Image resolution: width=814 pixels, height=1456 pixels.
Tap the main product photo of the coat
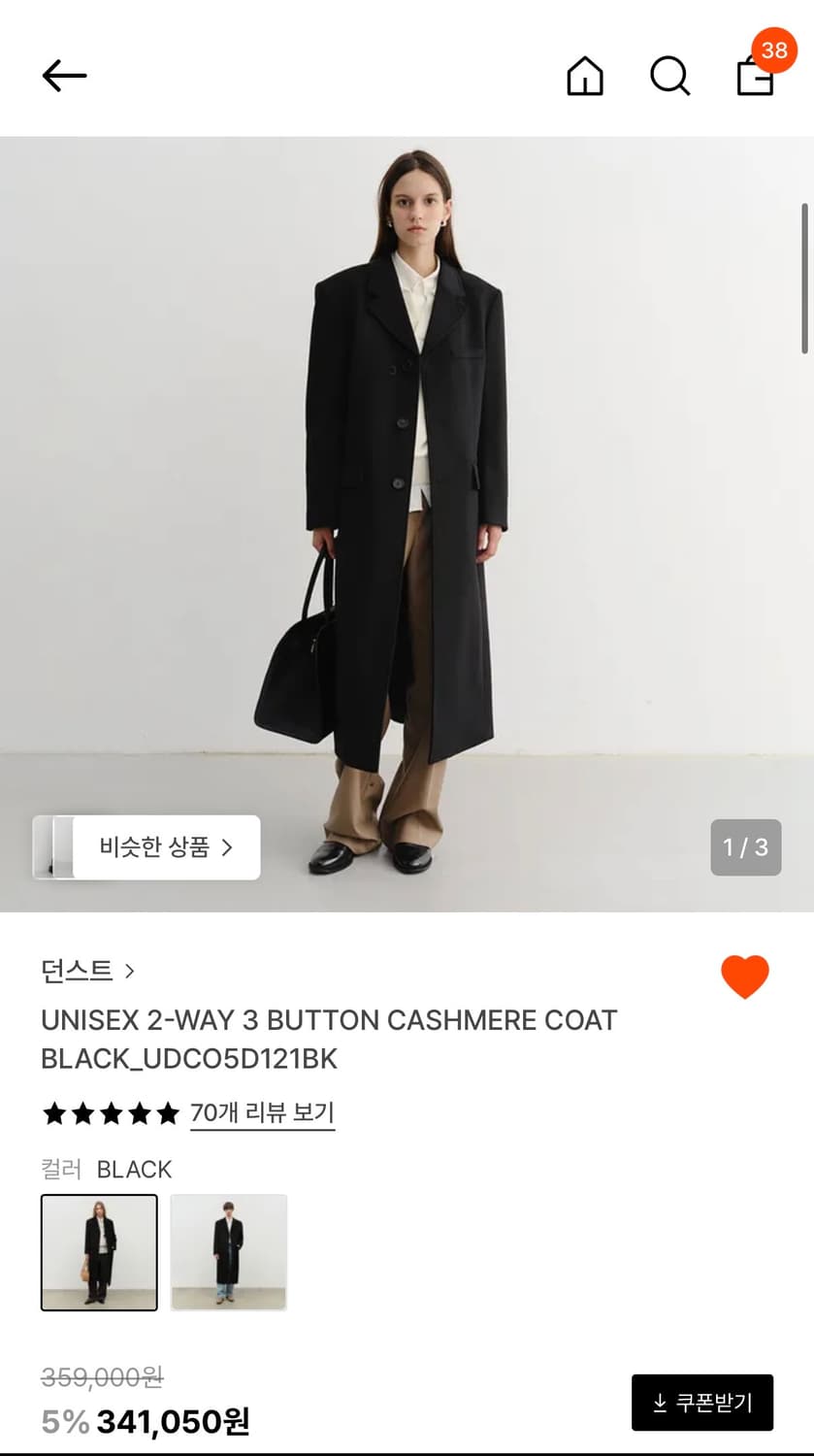coord(407,485)
